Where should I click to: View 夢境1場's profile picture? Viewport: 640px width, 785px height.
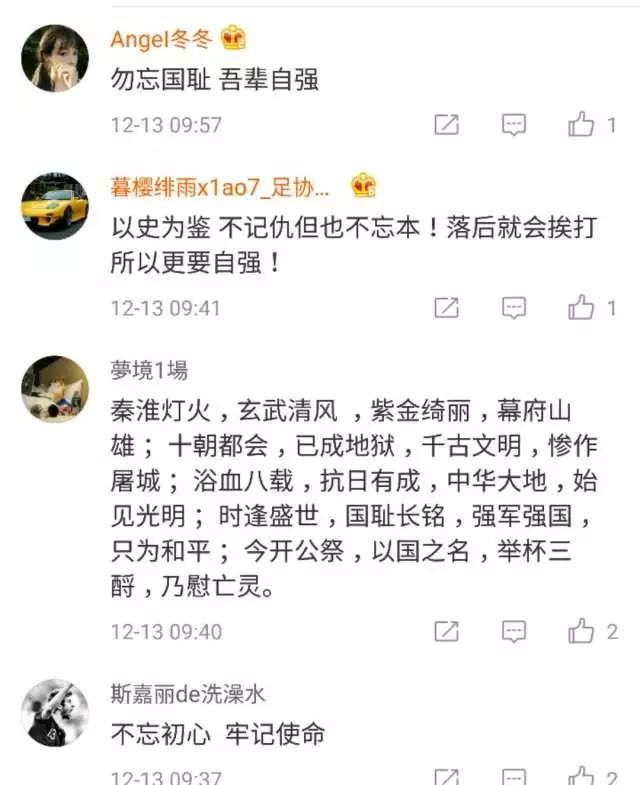[x=55, y=389]
